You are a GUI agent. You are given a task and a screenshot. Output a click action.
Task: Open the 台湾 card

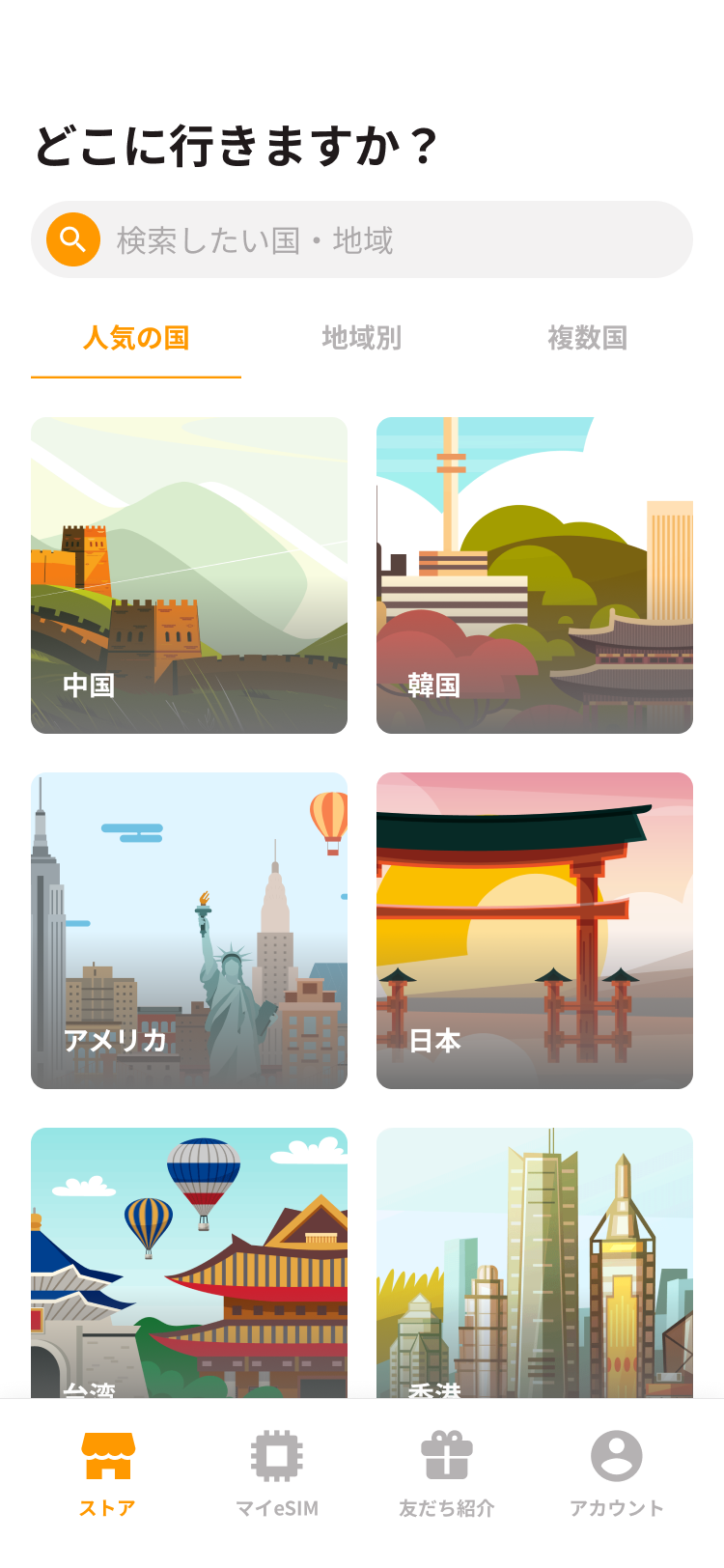point(189,1260)
